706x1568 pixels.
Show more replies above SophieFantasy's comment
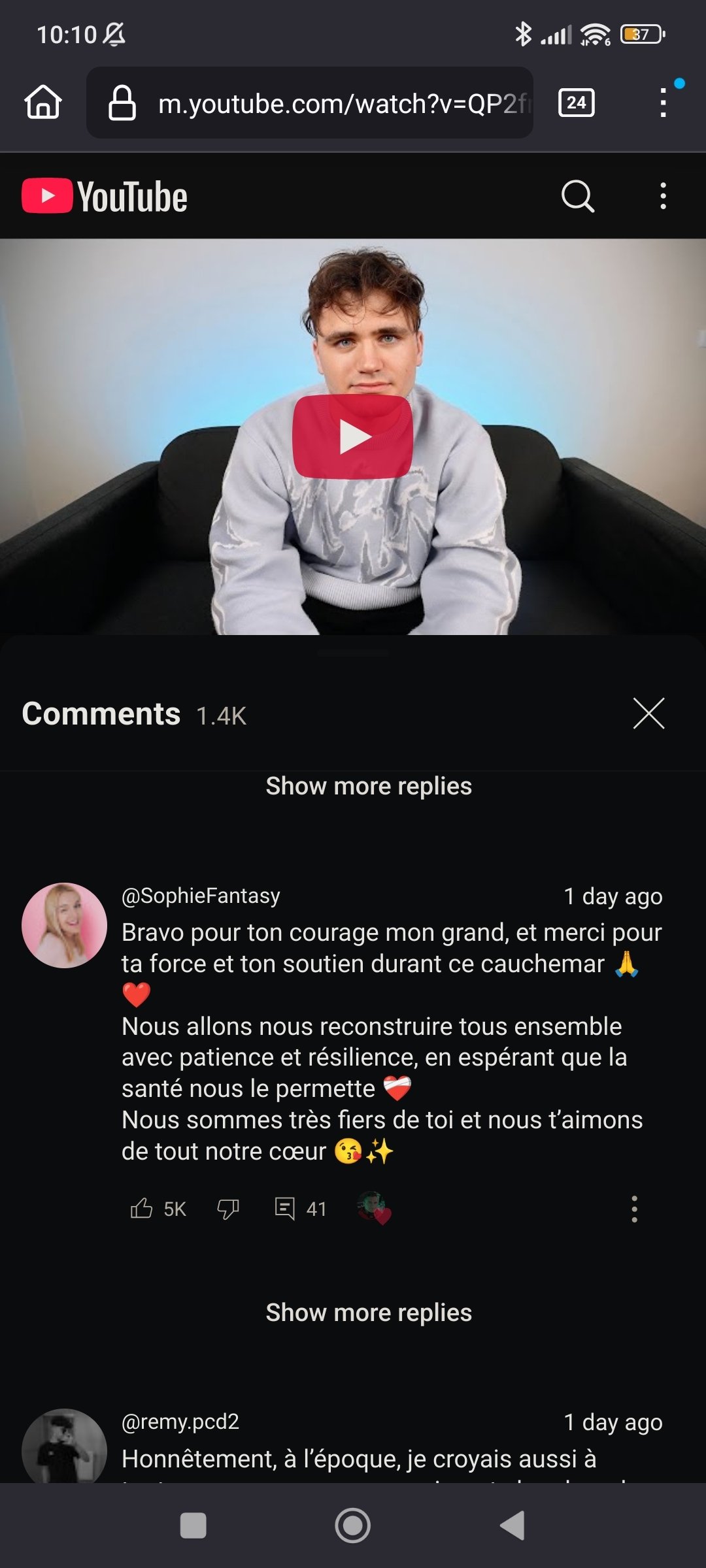(x=369, y=786)
